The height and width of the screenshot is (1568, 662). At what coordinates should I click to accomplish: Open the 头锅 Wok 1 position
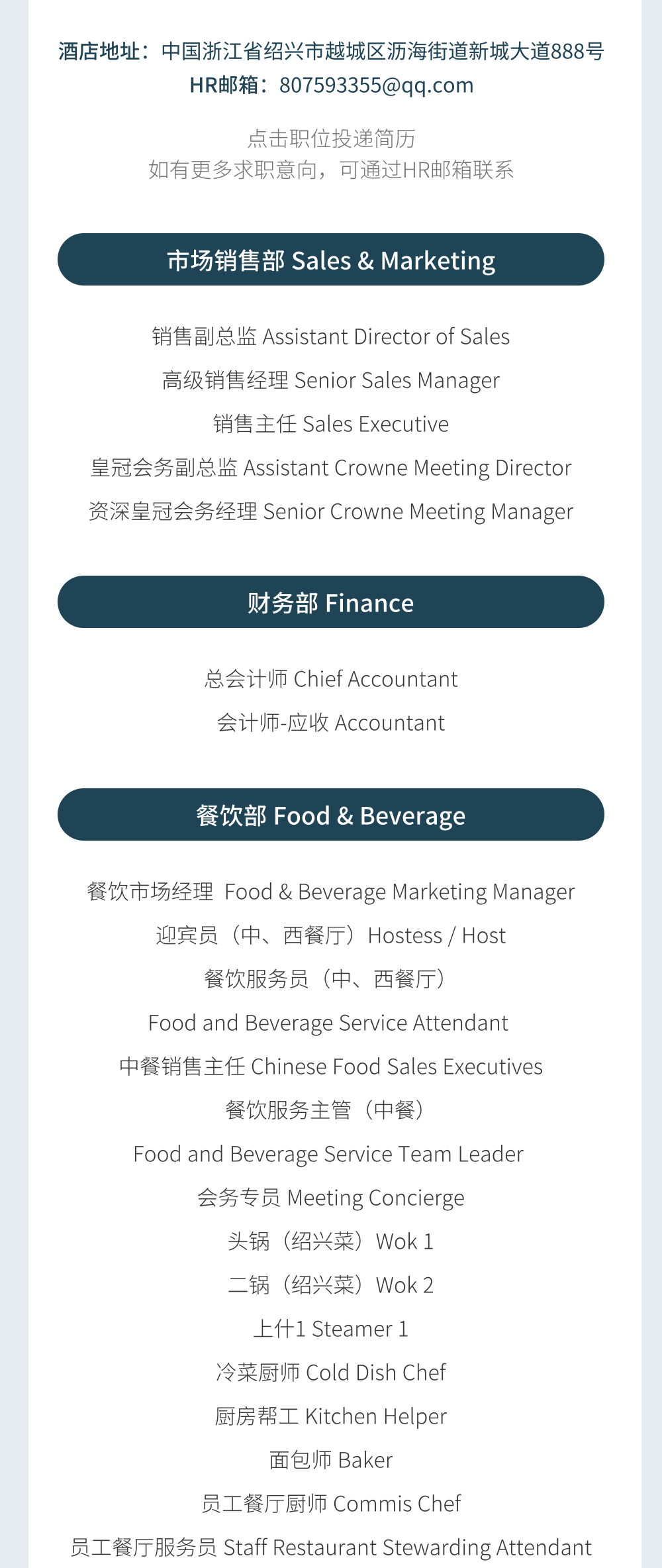331,1241
